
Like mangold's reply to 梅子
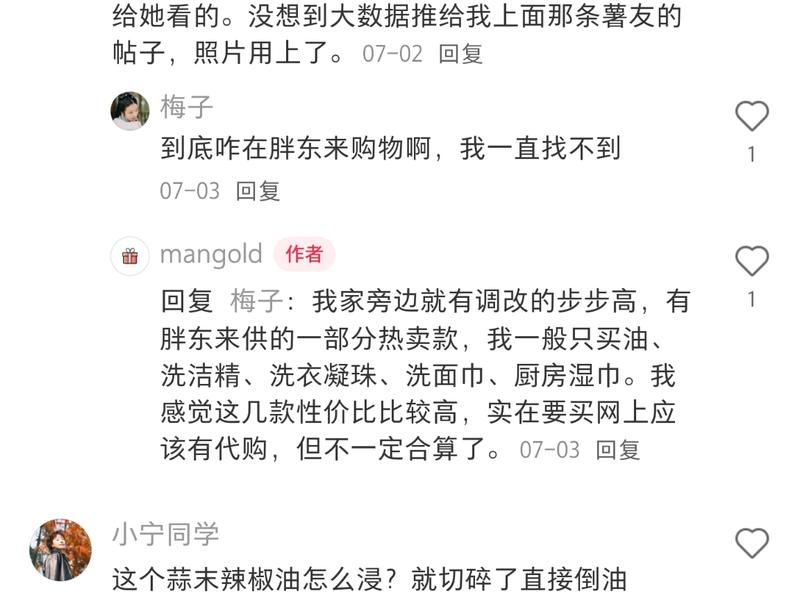[x=751, y=262]
